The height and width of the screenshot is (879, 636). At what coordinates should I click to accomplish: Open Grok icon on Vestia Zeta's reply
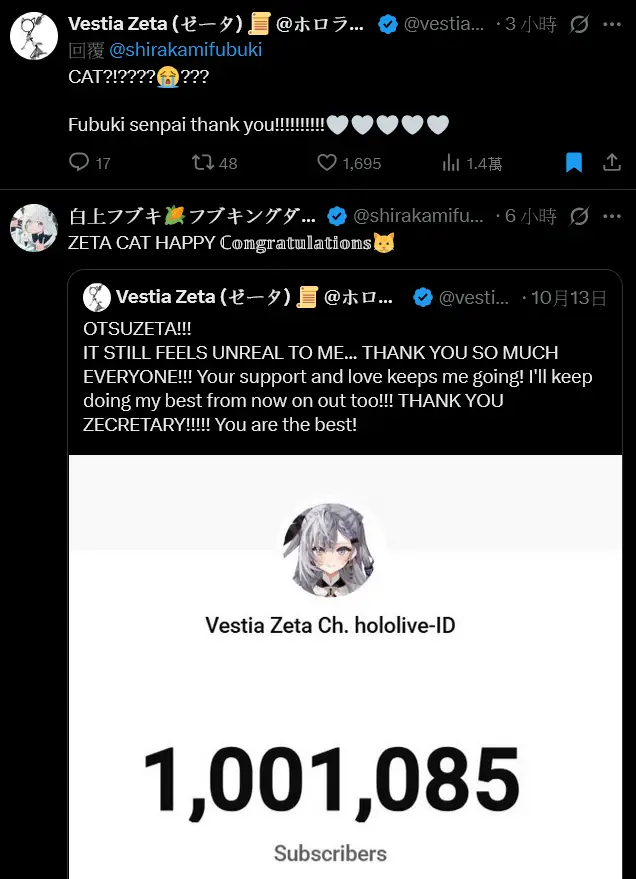[x=579, y=24]
